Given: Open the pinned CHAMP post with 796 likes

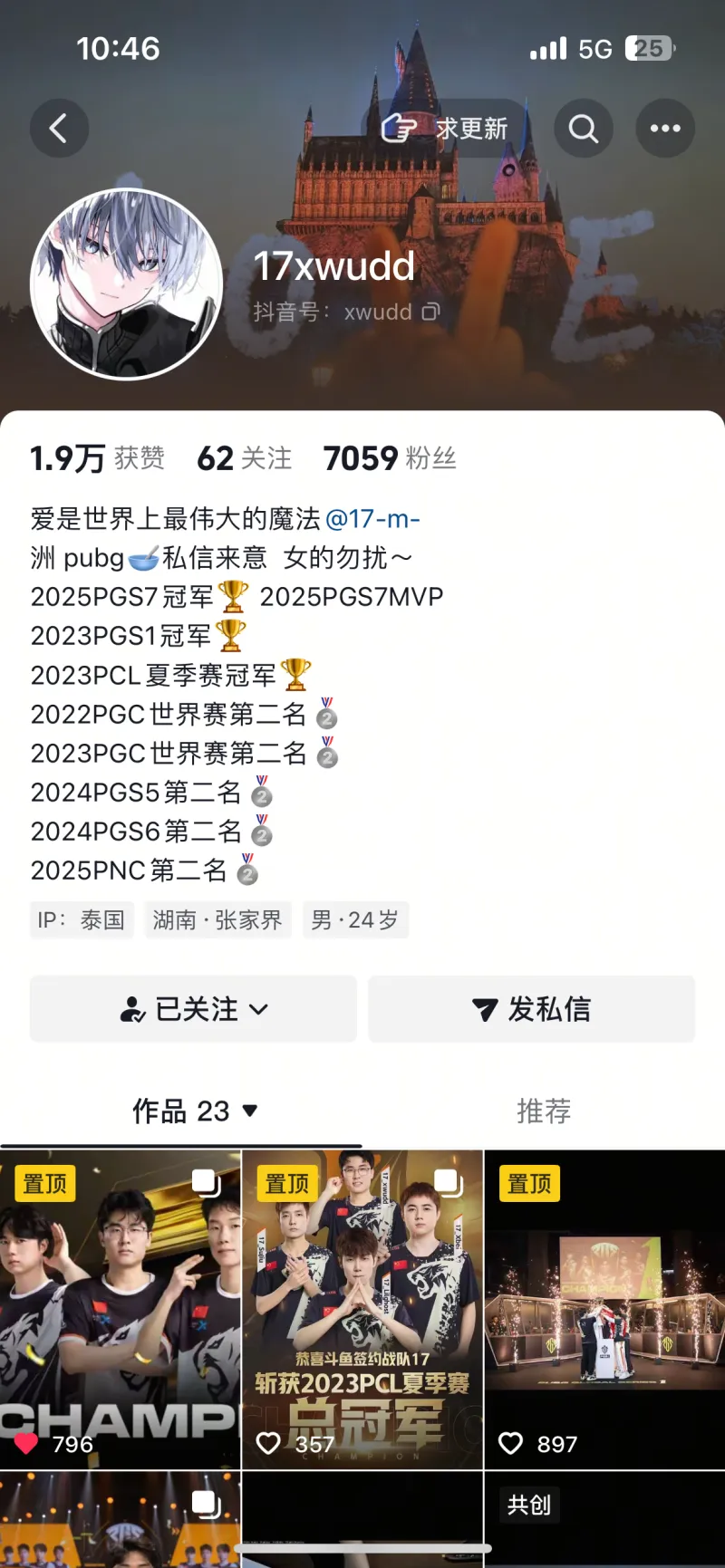Looking at the screenshot, I should [120, 1309].
